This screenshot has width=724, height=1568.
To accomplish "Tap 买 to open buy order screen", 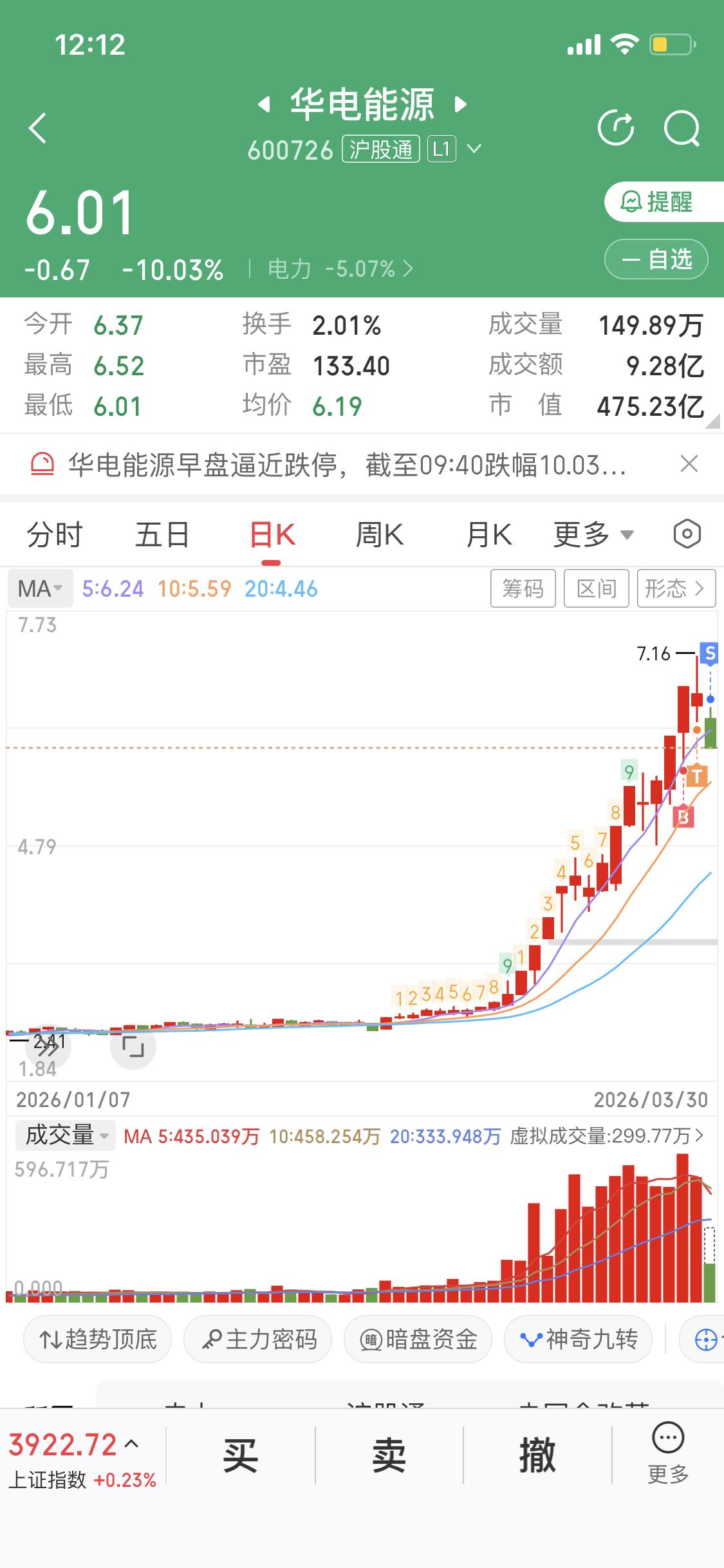I will click(x=240, y=1458).
